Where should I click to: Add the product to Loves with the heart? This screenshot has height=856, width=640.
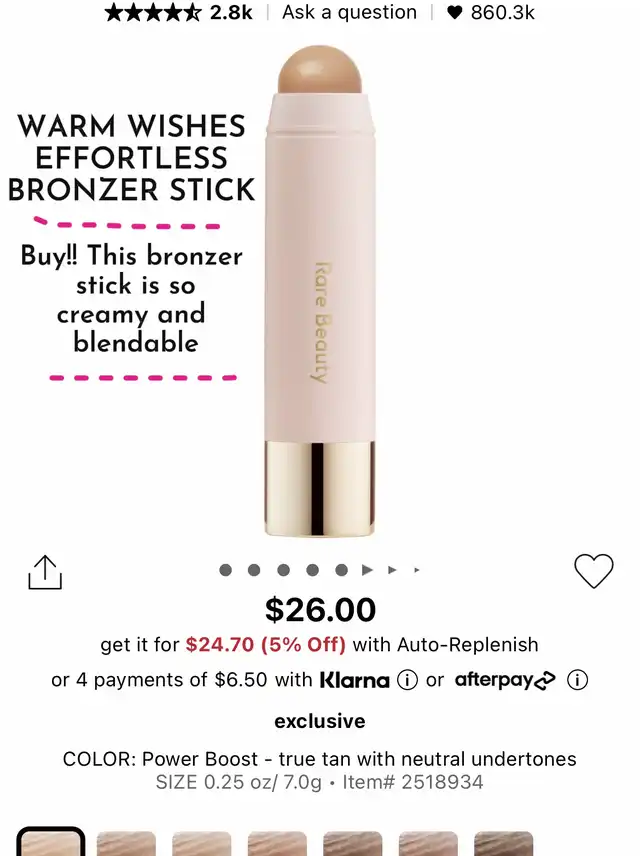(593, 571)
